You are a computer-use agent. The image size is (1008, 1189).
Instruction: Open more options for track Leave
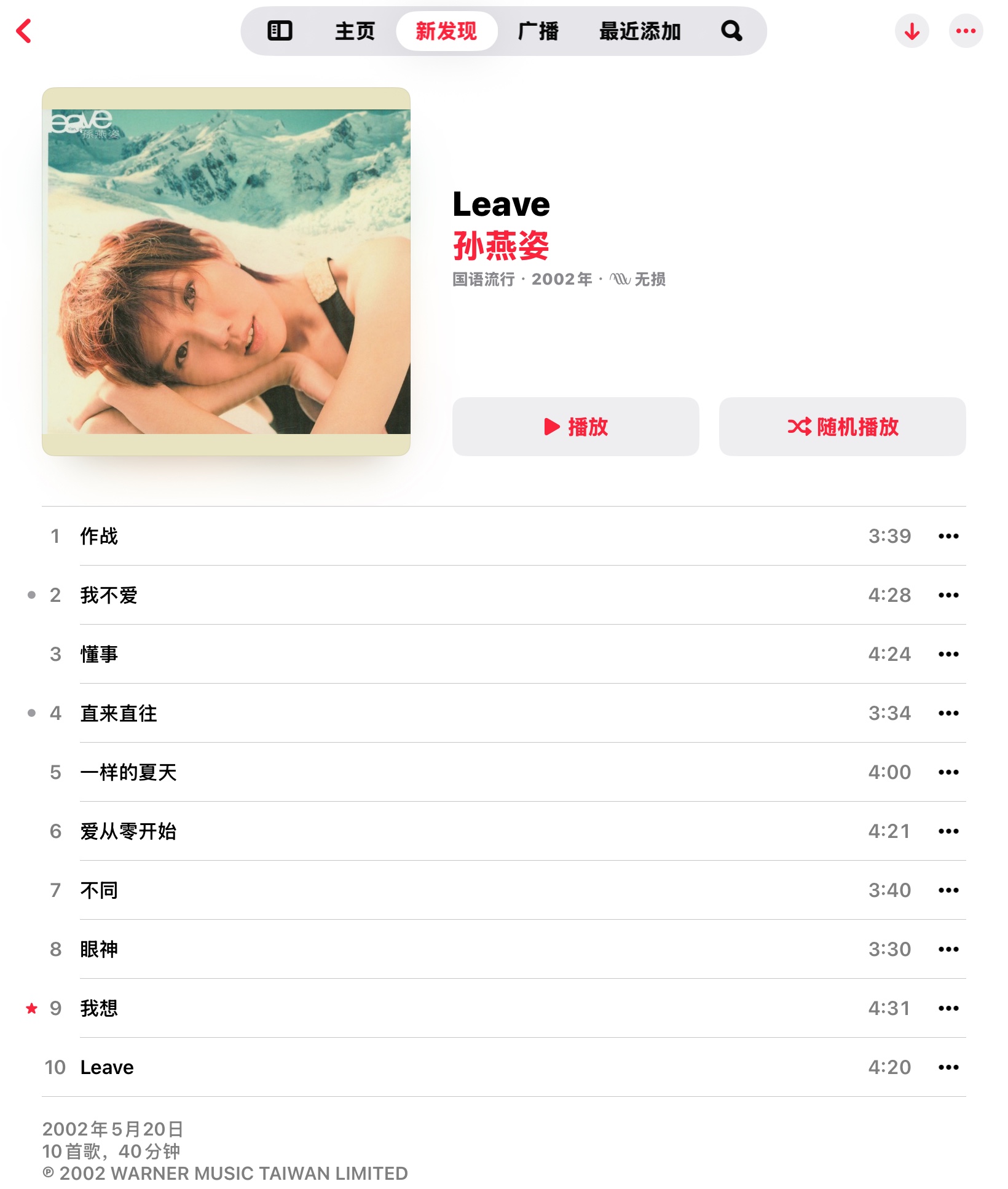(x=948, y=1067)
